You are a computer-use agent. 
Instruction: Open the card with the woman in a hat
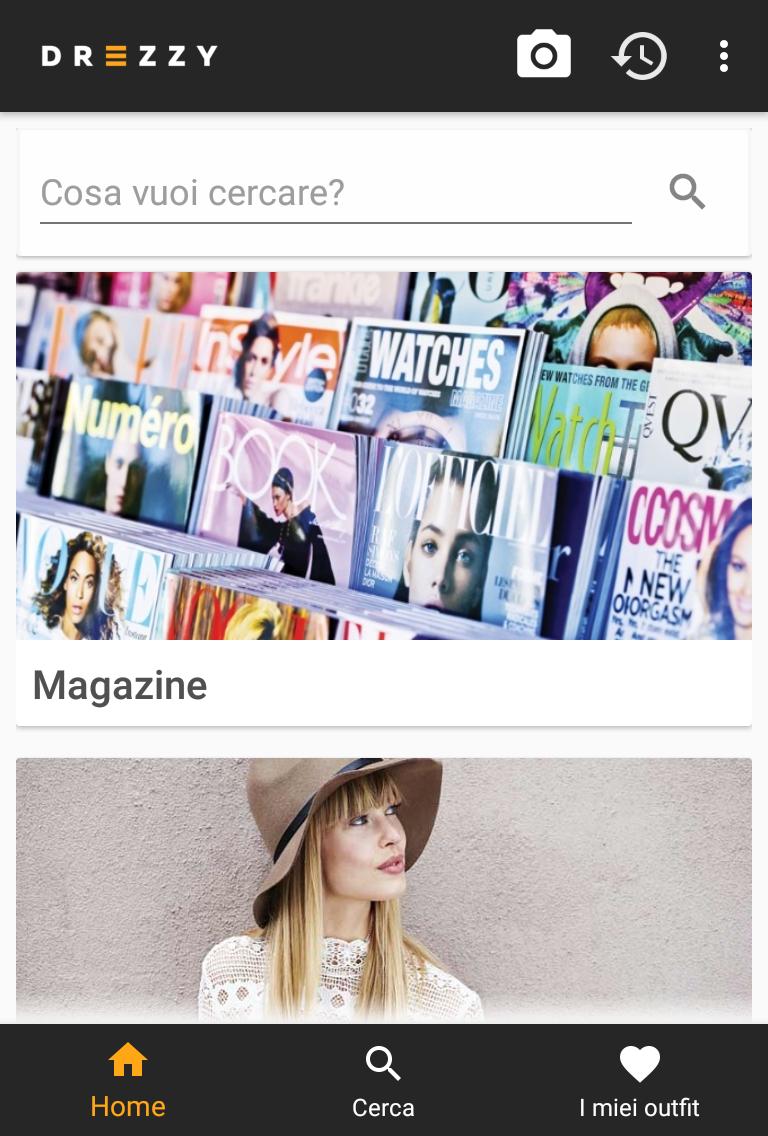384,888
